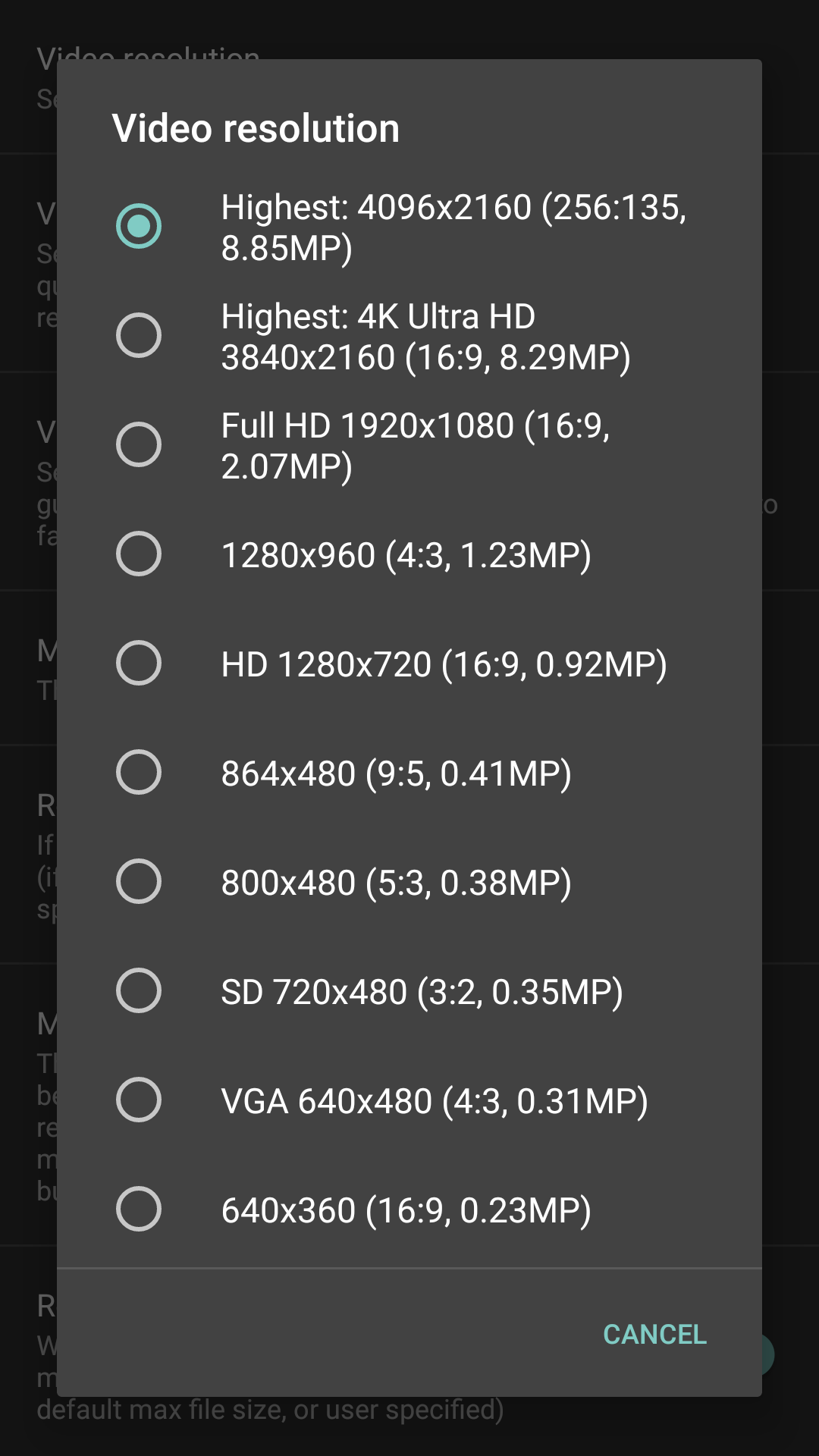Choose 4K Ultra HD 3840x2160 resolution
This screenshot has width=819, height=1456.
pos(409,335)
